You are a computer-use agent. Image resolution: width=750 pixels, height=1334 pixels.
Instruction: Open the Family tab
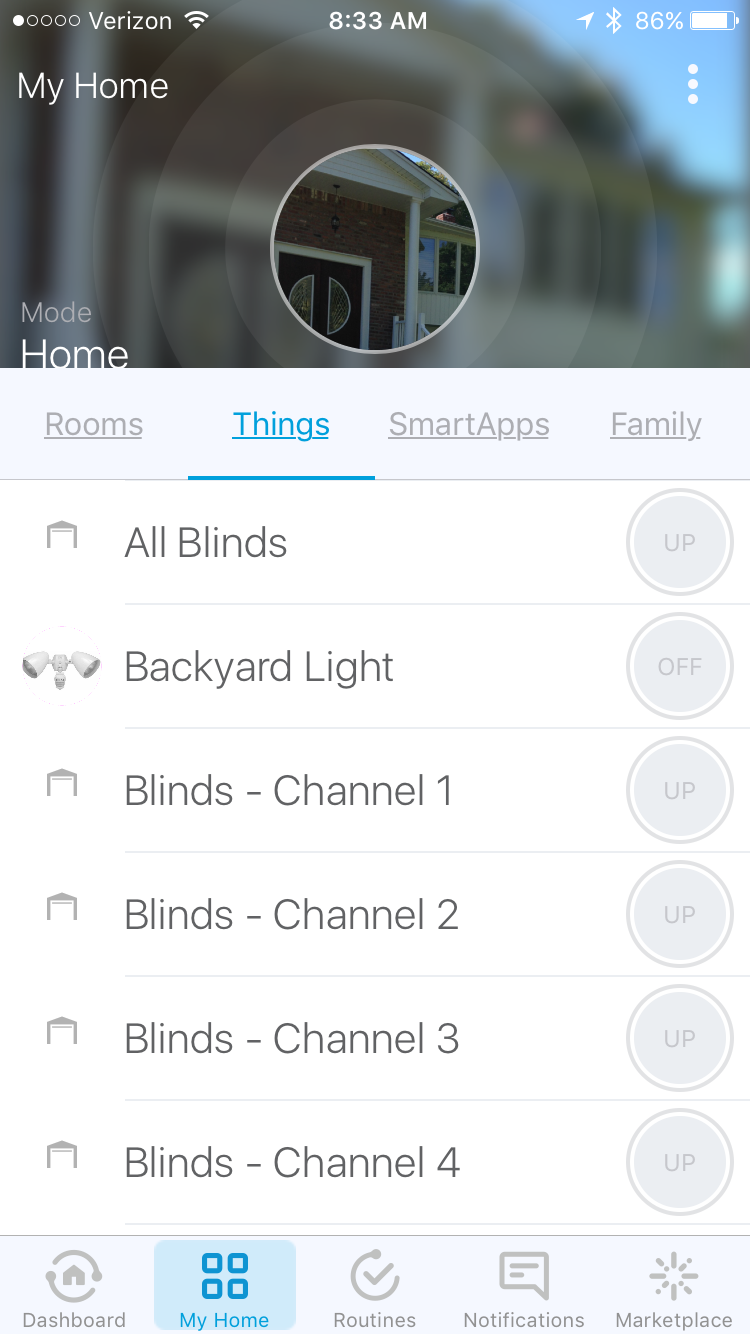[x=655, y=425]
